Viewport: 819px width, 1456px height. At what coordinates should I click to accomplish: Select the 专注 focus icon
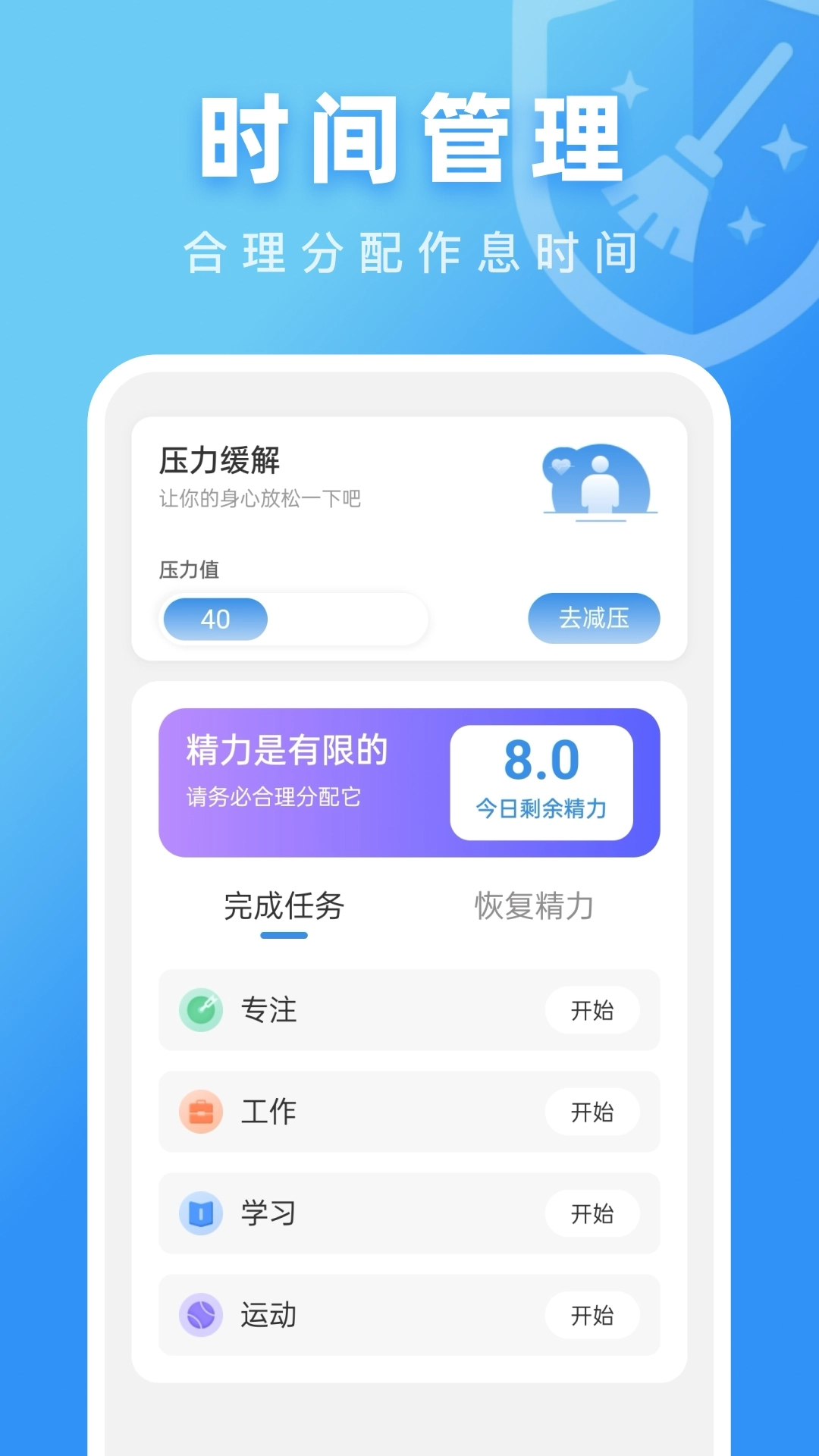(199, 1011)
